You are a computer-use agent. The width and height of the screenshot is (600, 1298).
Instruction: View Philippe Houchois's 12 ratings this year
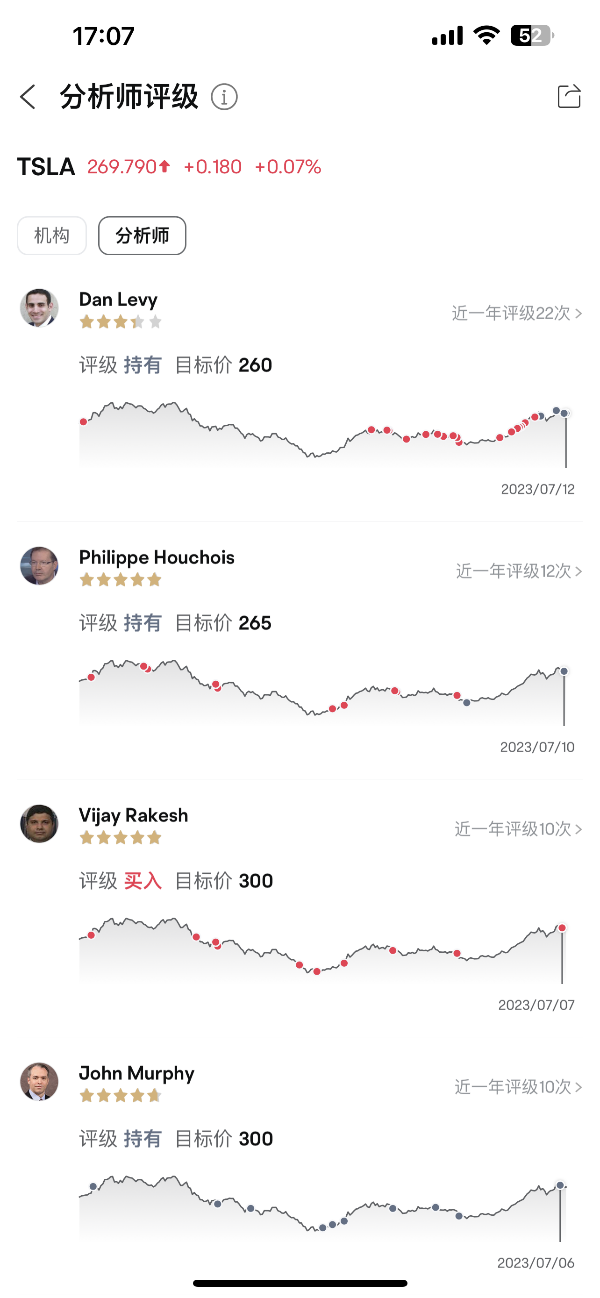(519, 571)
